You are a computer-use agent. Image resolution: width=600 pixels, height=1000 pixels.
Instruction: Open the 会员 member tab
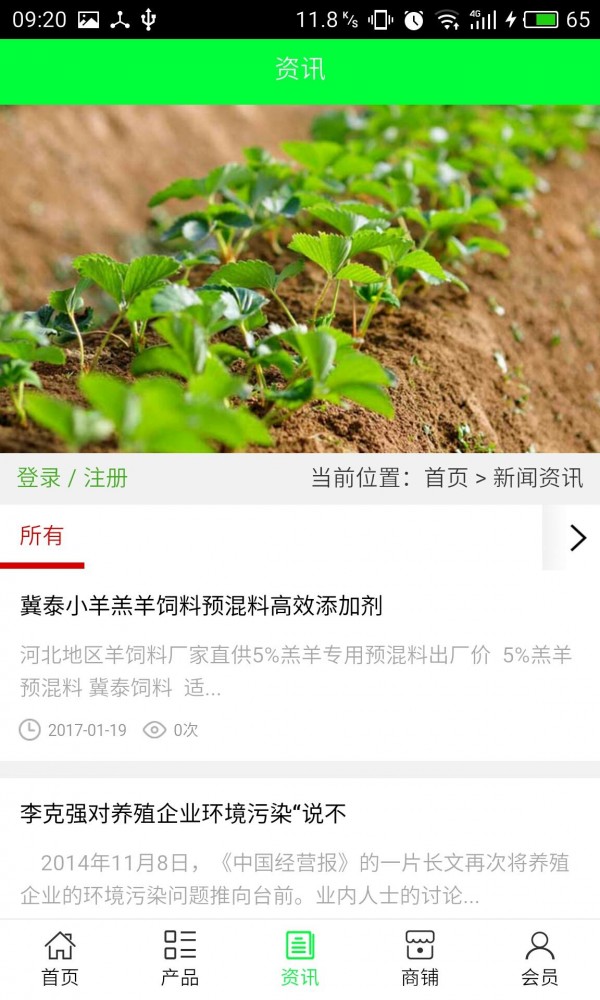click(540, 958)
